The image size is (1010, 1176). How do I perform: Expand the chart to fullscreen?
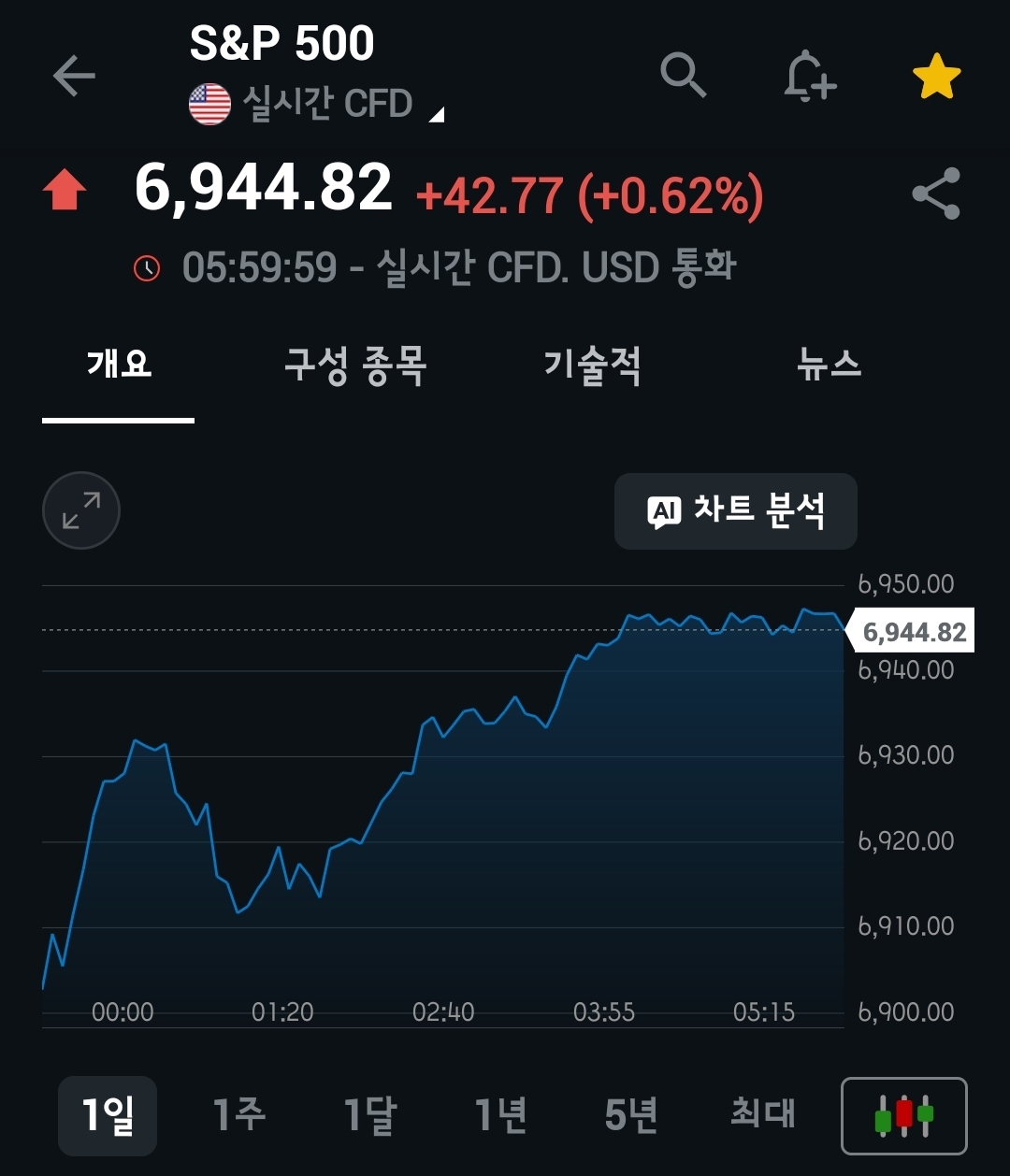tap(81, 510)
